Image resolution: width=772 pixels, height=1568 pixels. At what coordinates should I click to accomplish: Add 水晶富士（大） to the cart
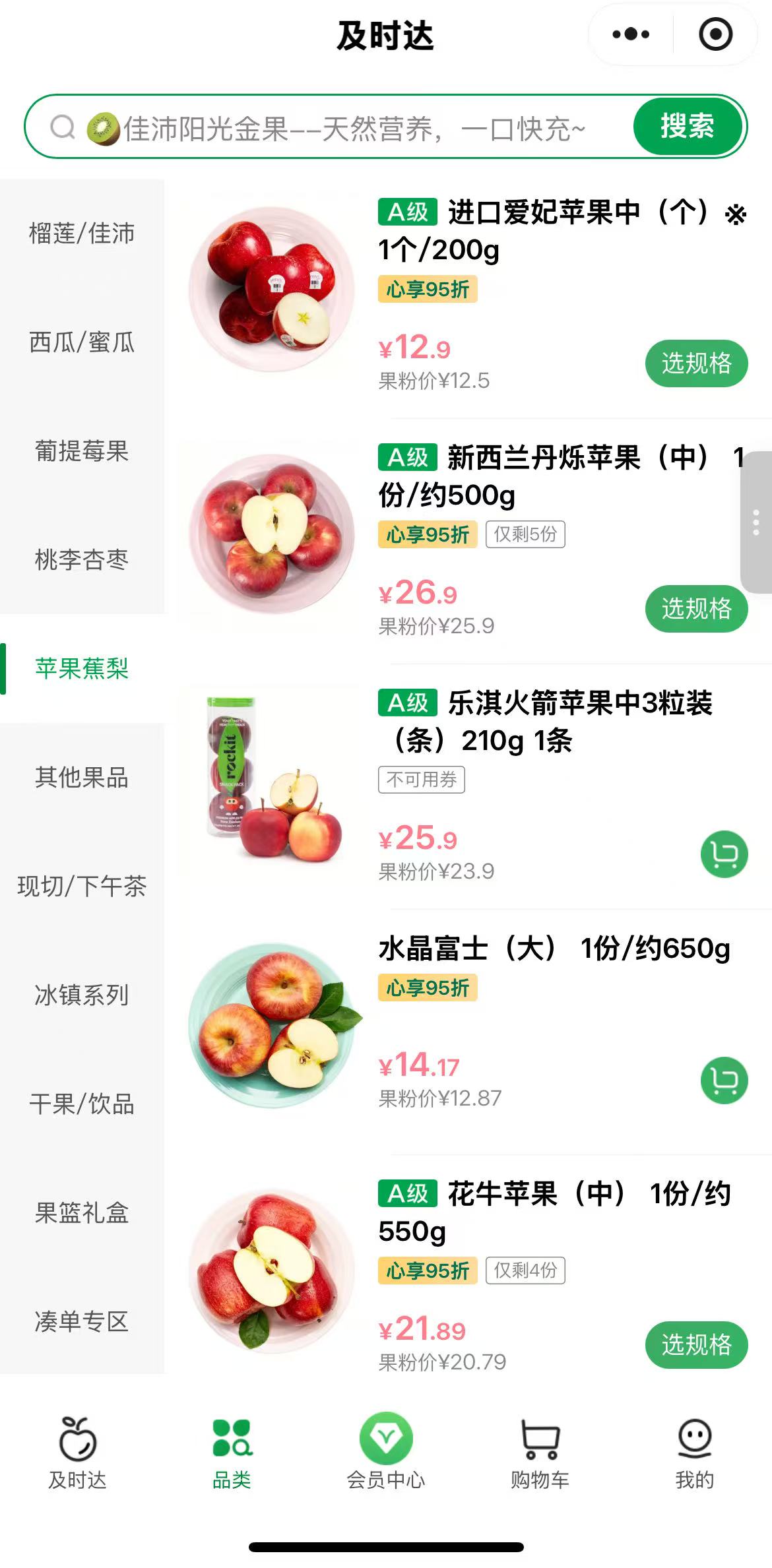click(724, 1081)
